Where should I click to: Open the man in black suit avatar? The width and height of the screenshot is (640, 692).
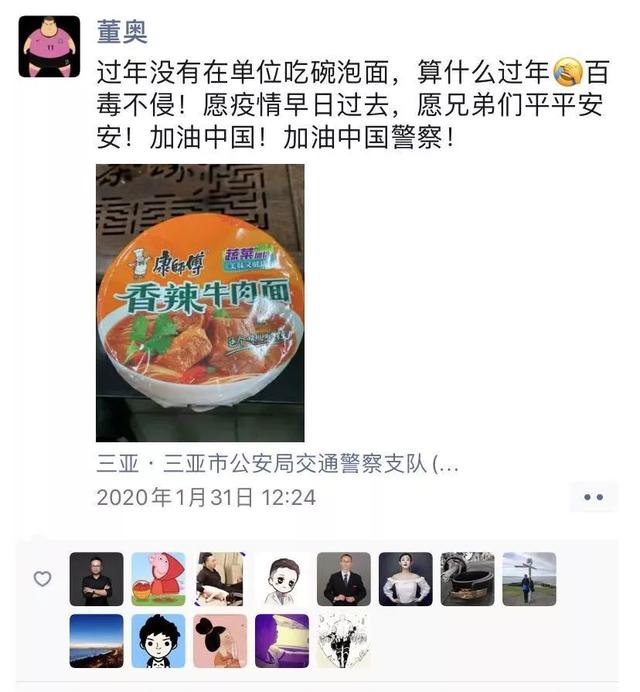tap(343, 579)
